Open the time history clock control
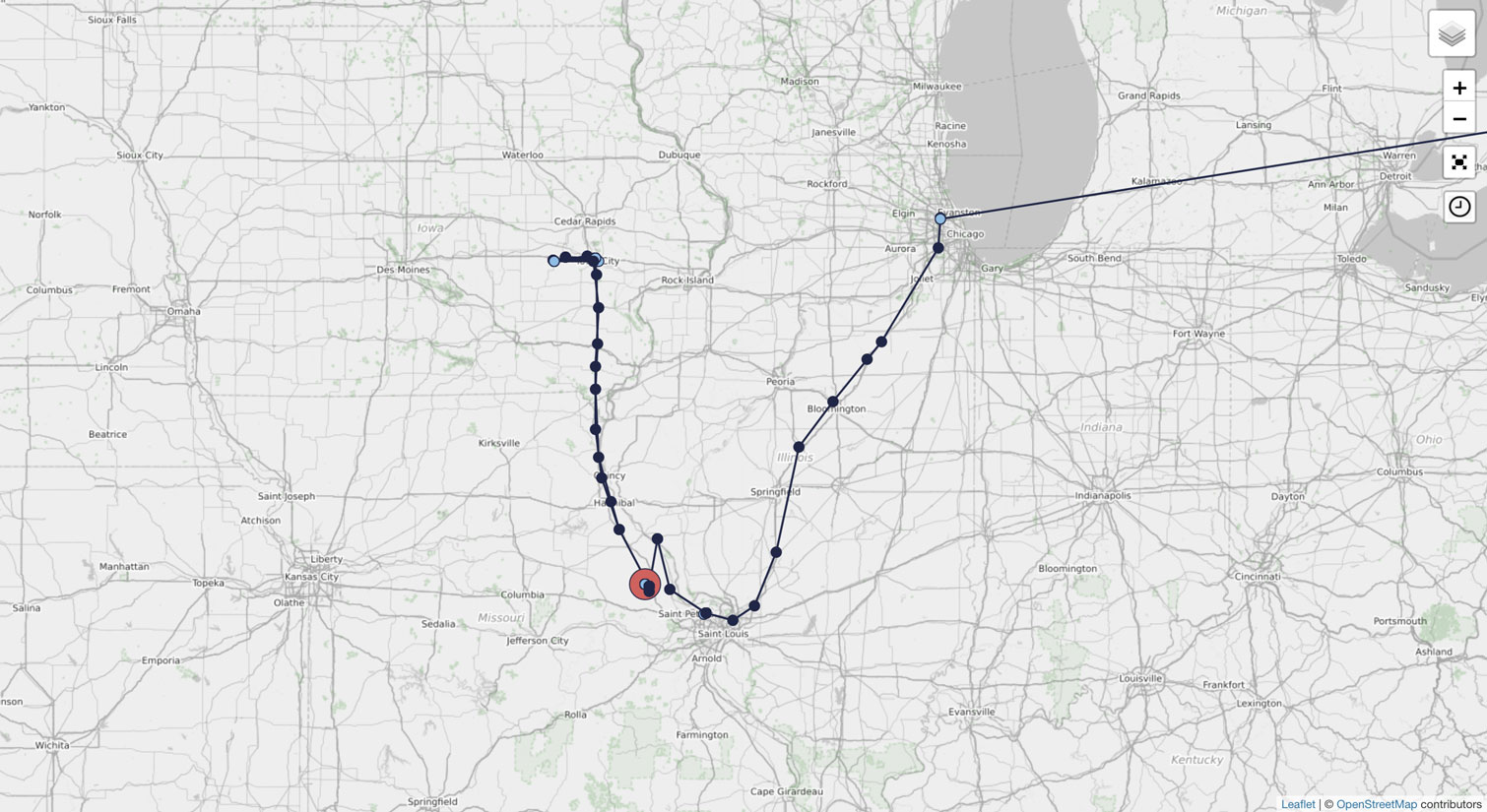 tap(1458, 207)
